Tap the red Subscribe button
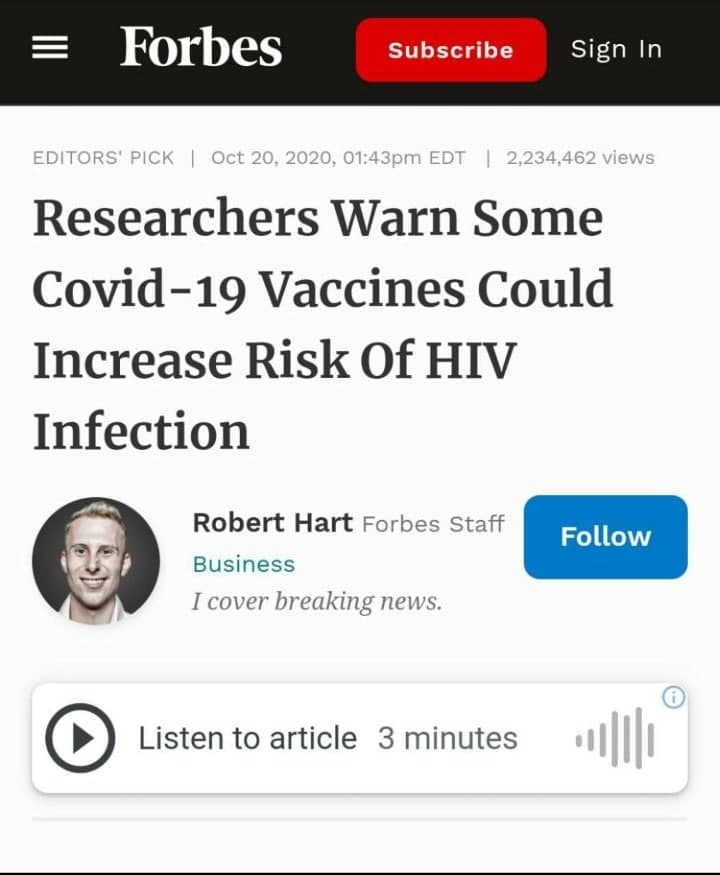Viewport: 720px width, 875px height. (451, 50)
